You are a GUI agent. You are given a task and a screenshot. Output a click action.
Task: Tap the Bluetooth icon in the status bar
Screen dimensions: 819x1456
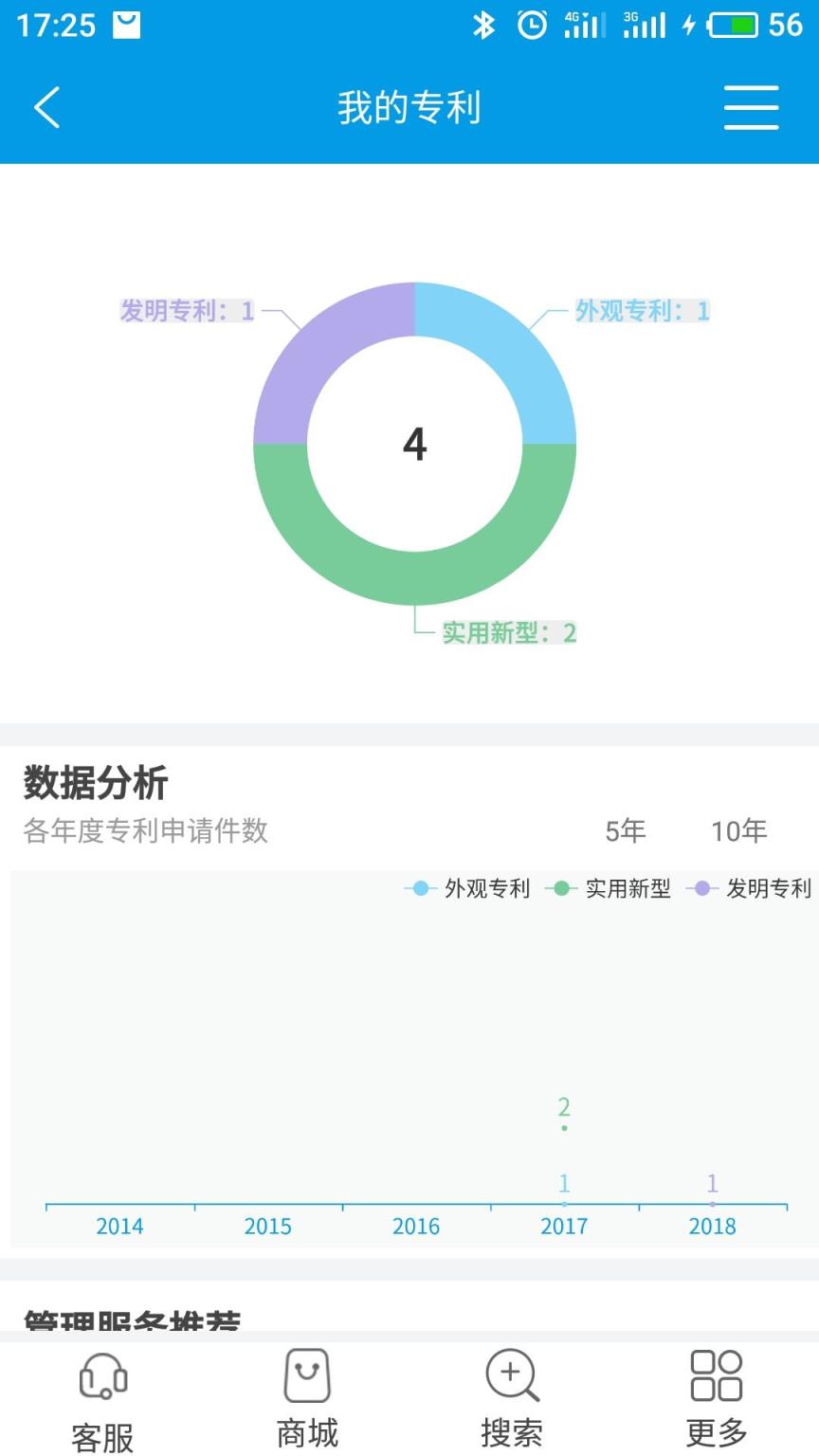coord(485,24)
